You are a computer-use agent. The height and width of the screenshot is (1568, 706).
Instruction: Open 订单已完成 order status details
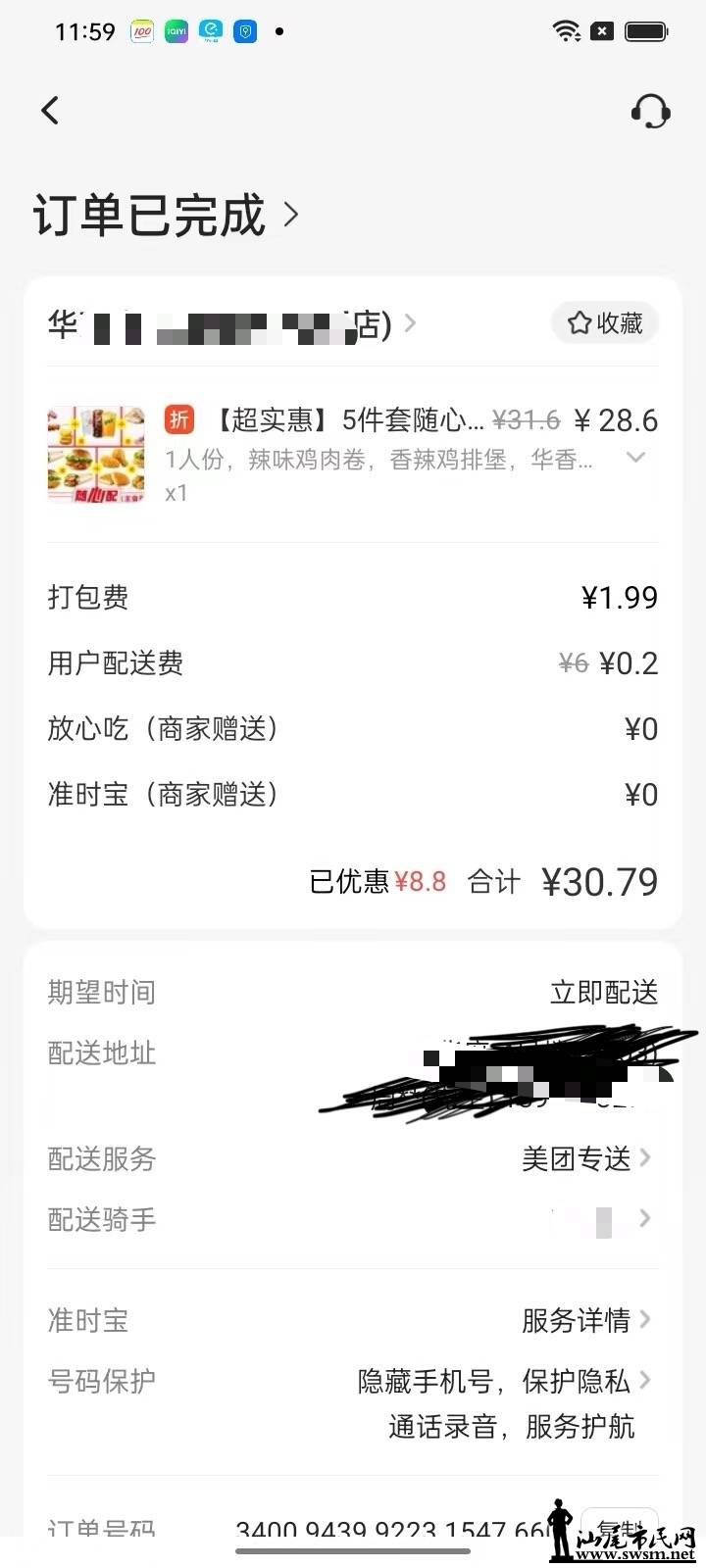tap(167, 215)
